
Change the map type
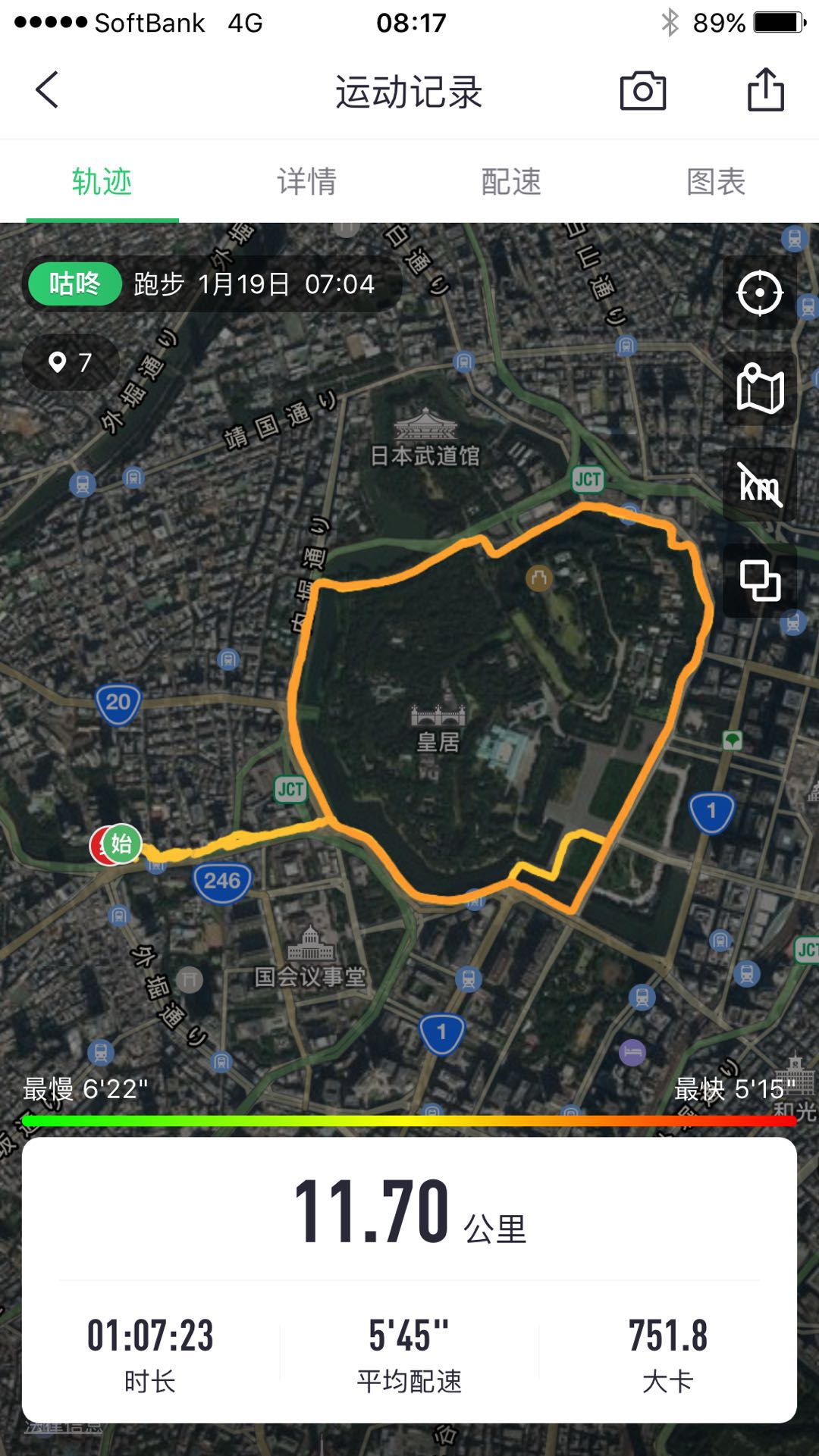[759, 389]
